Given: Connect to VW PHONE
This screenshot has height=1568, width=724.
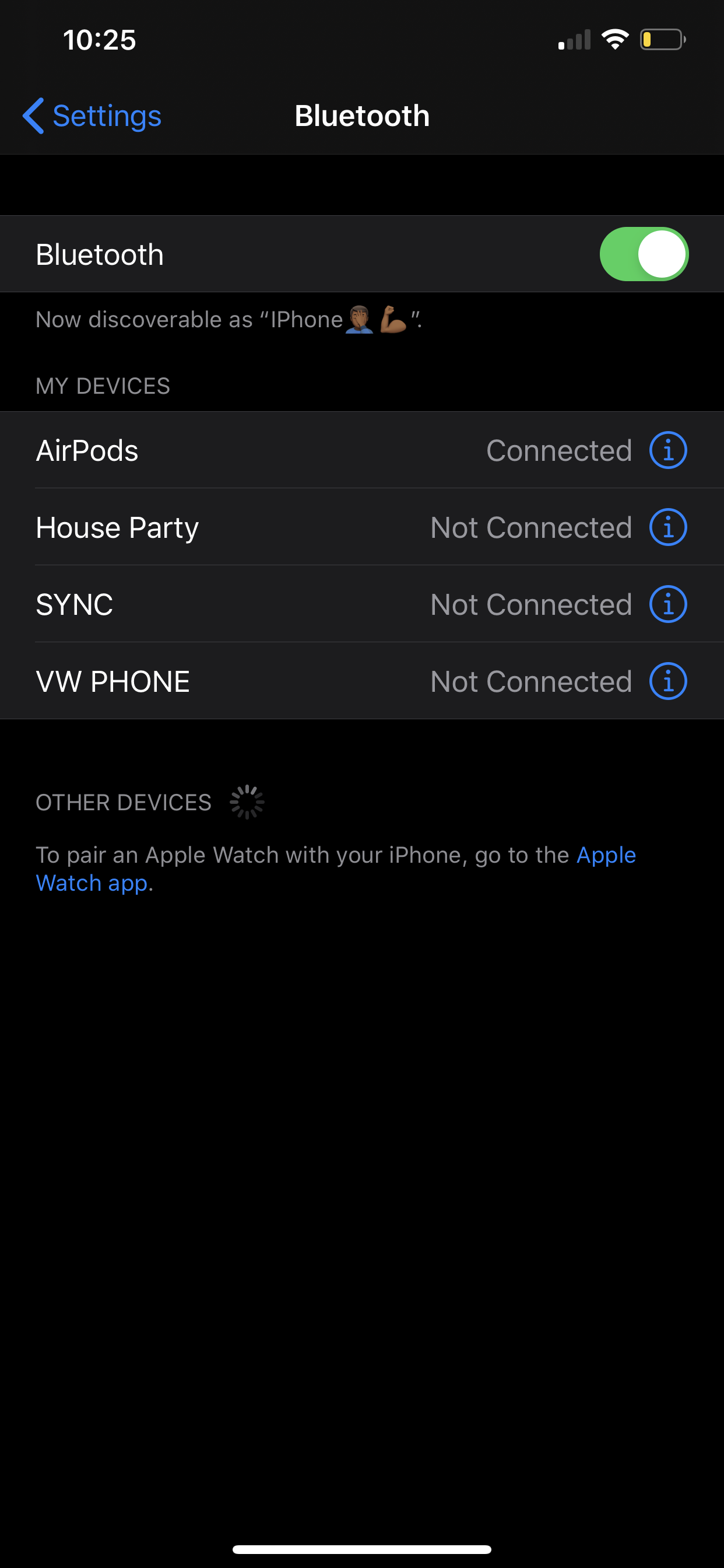Looking at the screenshot, I should [243, 681].
